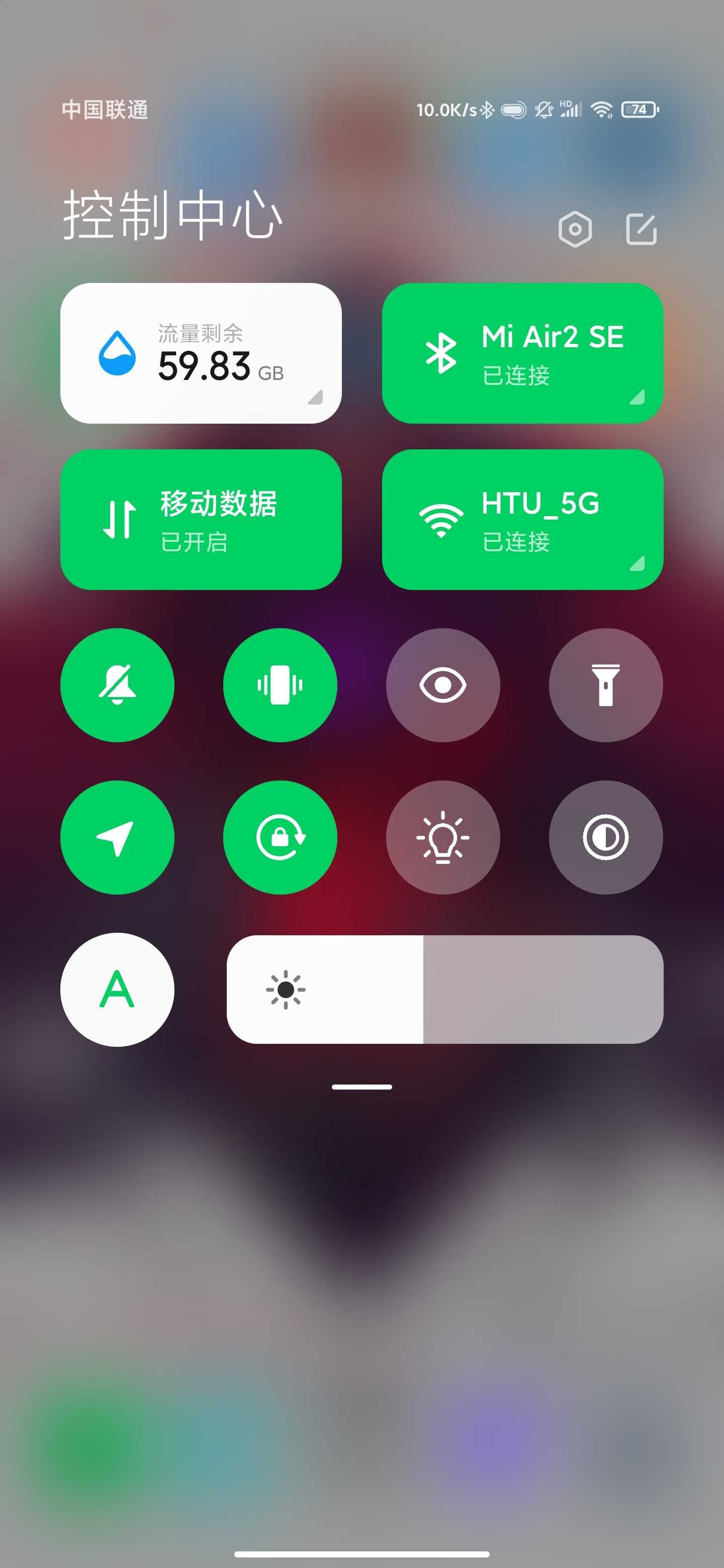
Task: Enable reading mode eye toggle
Action: coord(443,685)
